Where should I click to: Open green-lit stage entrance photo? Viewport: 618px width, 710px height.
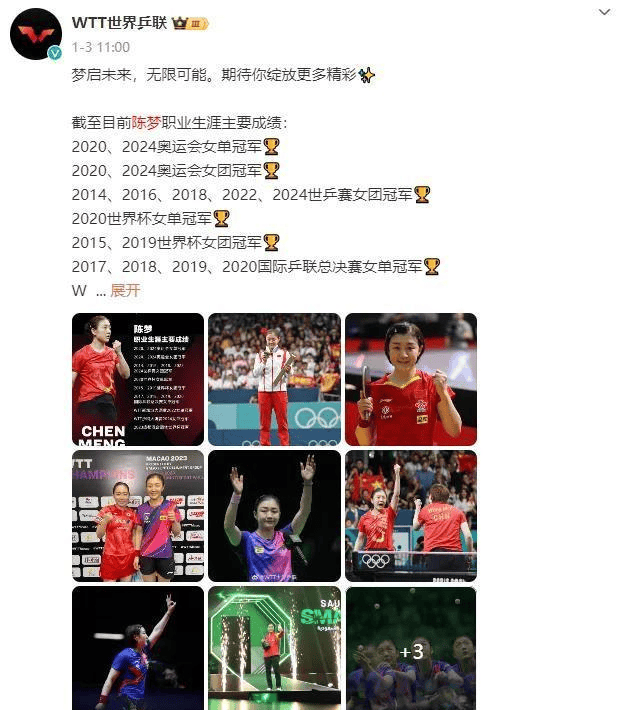coord(274,648)
